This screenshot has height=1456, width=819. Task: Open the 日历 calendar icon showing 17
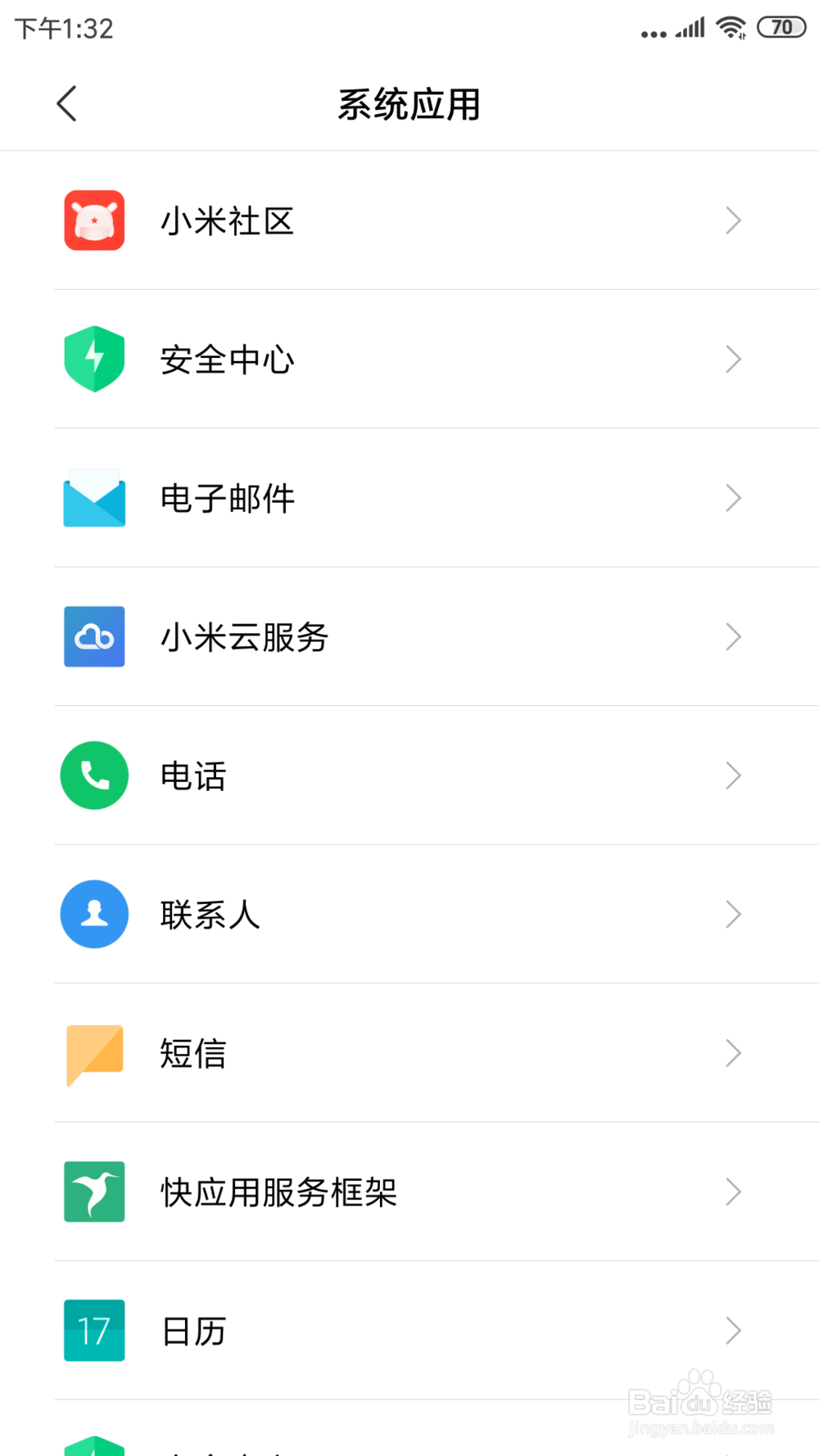click(x=93, y=1331)
